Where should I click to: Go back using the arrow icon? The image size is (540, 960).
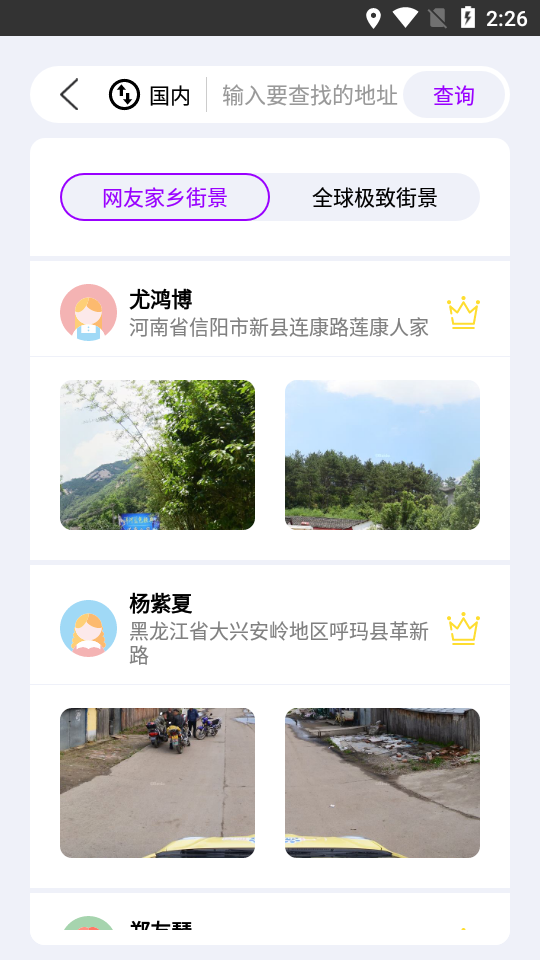coord(69,95)
